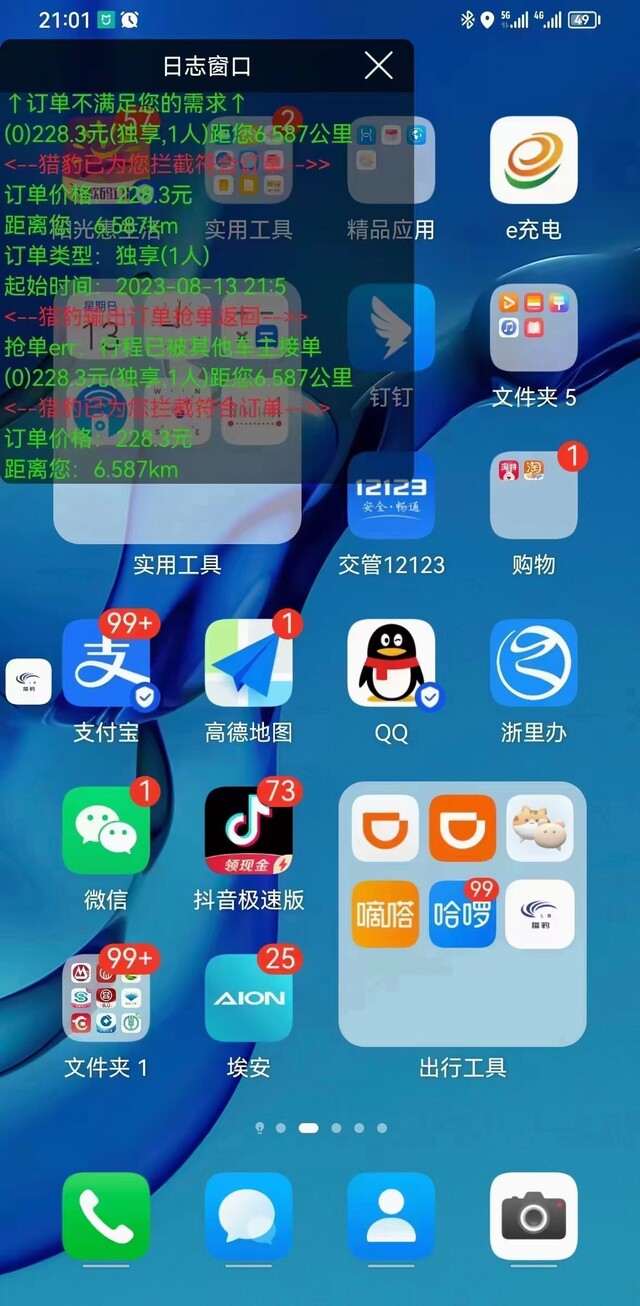
Task: Close the 日志窗口 log overlay
Action: pyautogui.click(x=378, y=66)
